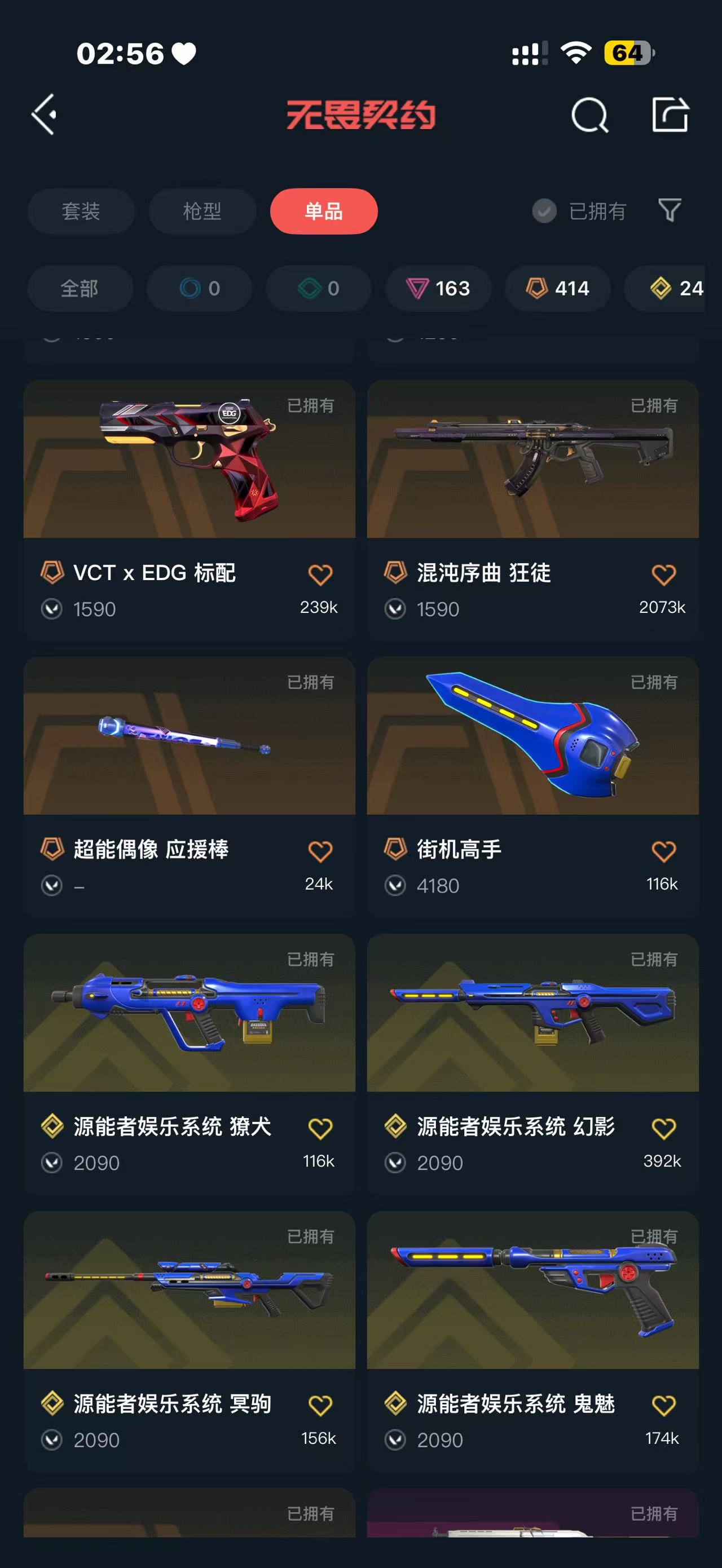722x1568 pixels.
Task: Select the 全部 filter chip
Action: (80, 288)
